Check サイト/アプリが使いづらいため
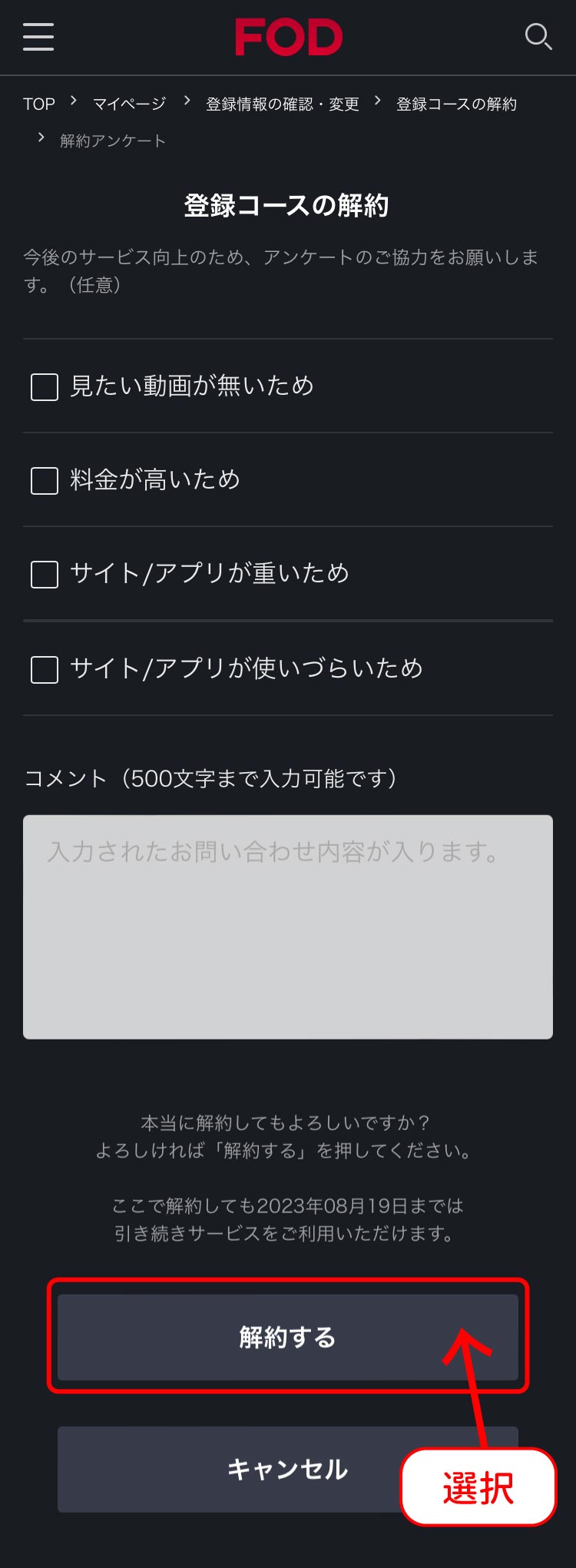Image resolution: width=576 pixels, height=1568 pixels. pyautogui.click(x=45, y=669)
